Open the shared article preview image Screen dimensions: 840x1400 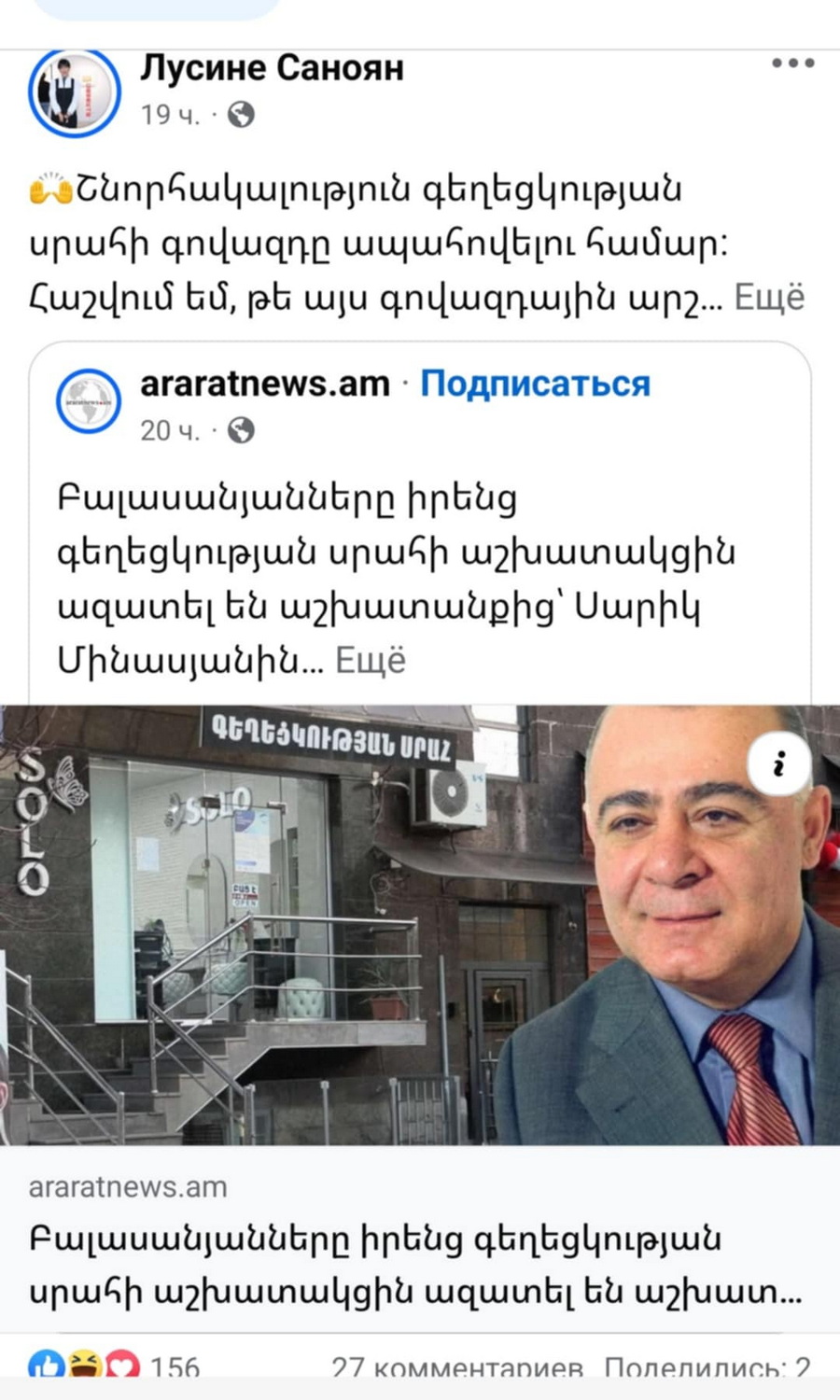420,925
